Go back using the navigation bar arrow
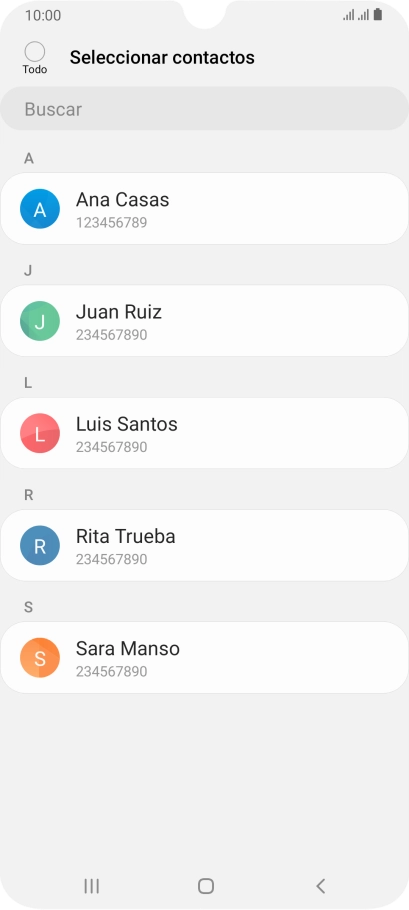 click(320, 886)
